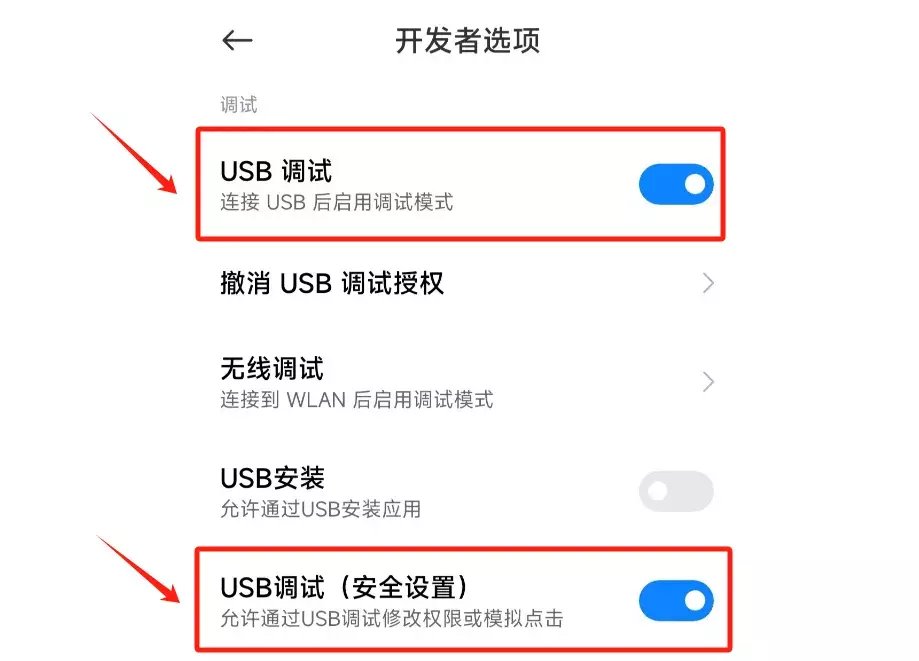Go back from developer options
This screenshot has width=919, height=661.
pyautogui.click(x=237, y=41)
